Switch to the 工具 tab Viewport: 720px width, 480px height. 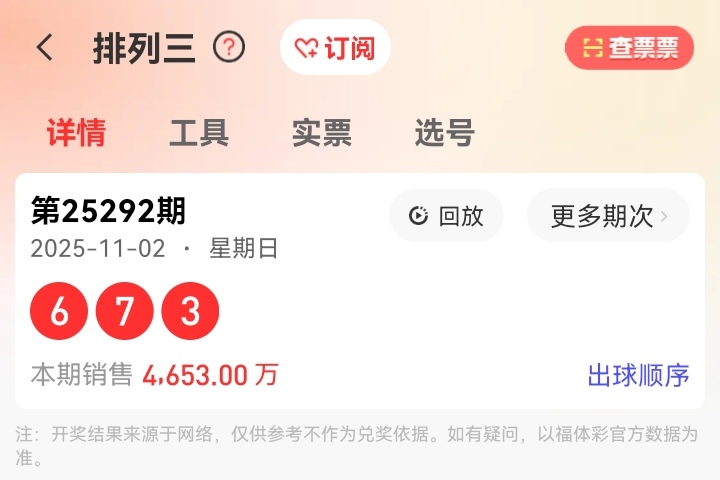pyautogui.click(x=199, y=133)
